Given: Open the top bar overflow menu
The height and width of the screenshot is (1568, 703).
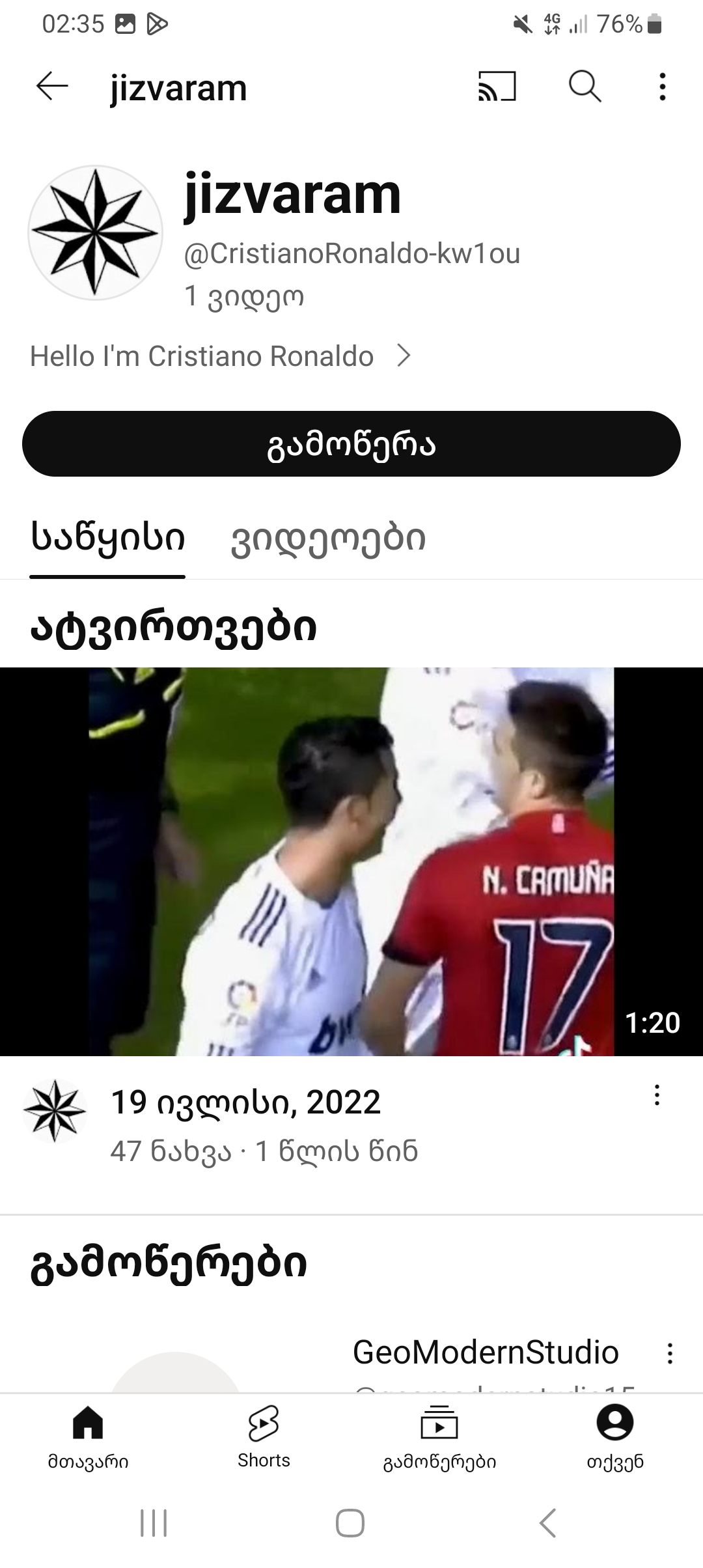Looking at the screenshot, I should (x=663, y=86).
